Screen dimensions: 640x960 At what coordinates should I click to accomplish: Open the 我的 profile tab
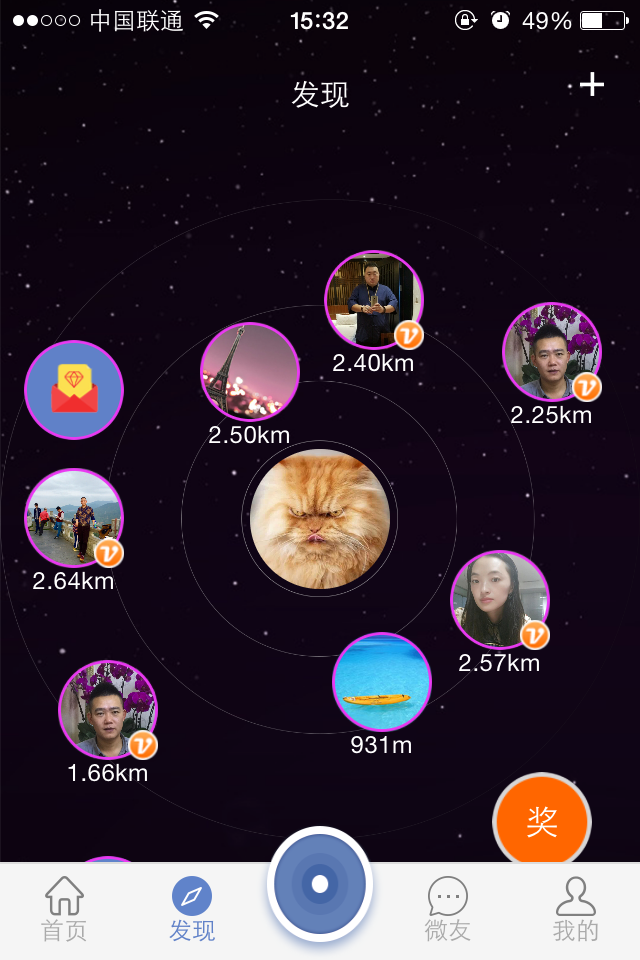576,908
